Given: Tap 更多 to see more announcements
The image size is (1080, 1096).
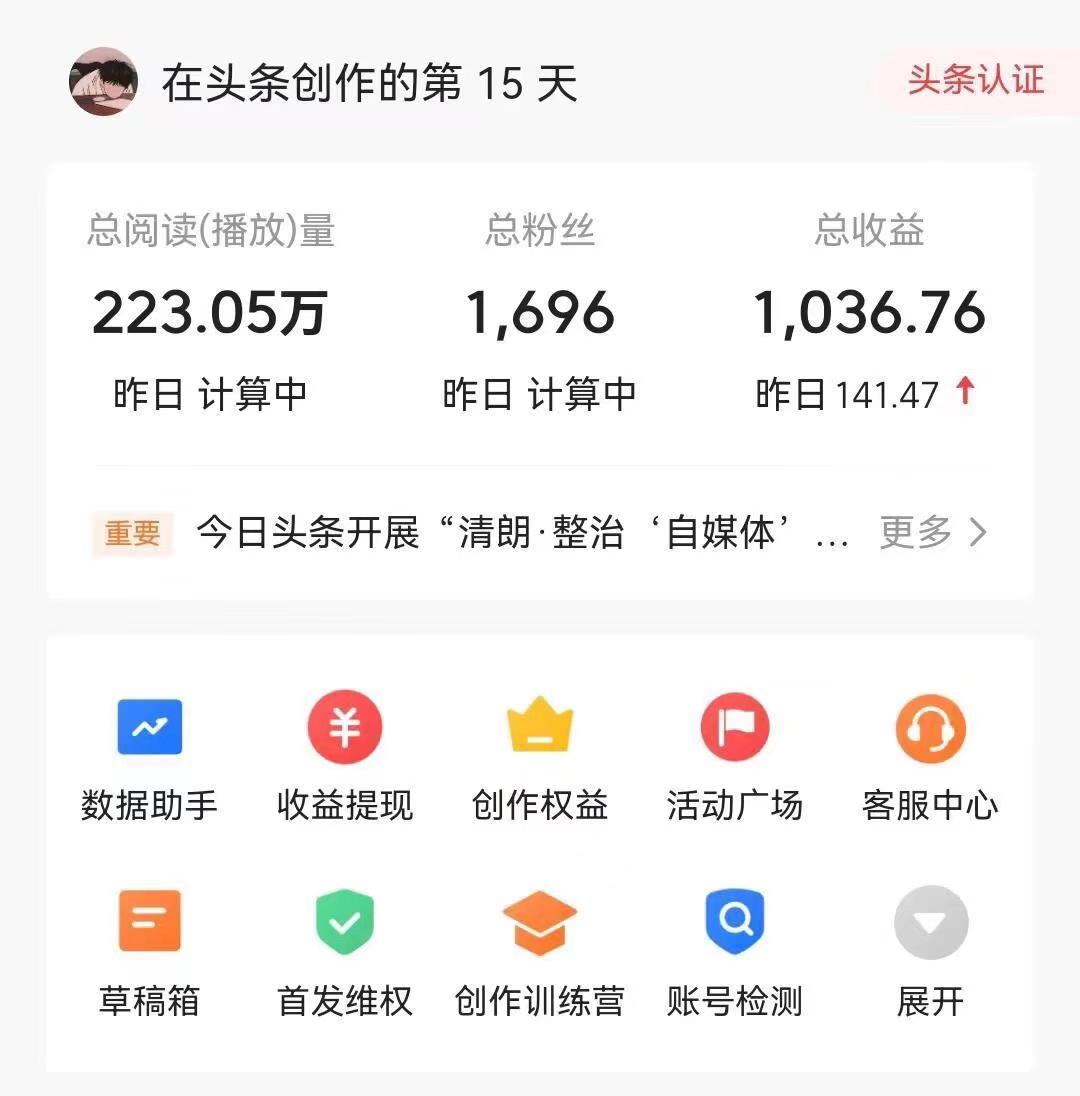Looking at the screenshot, I should [x=932, y=533].
